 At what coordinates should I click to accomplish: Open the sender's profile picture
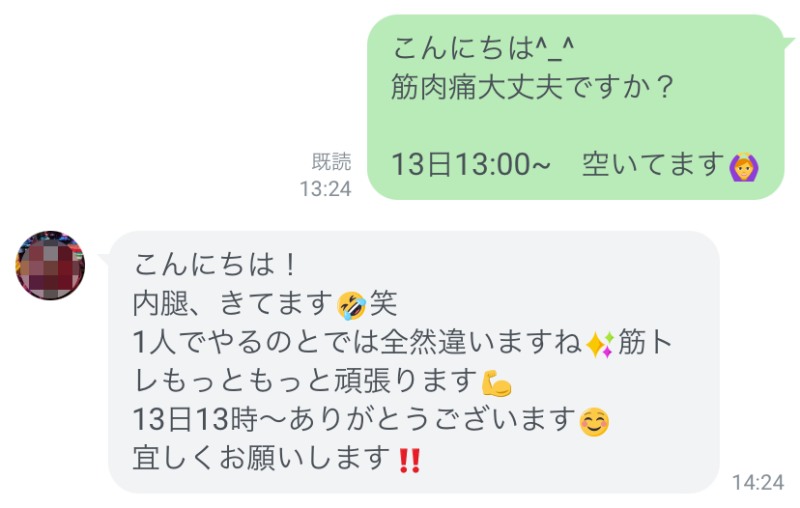click(x=50, y=266)
